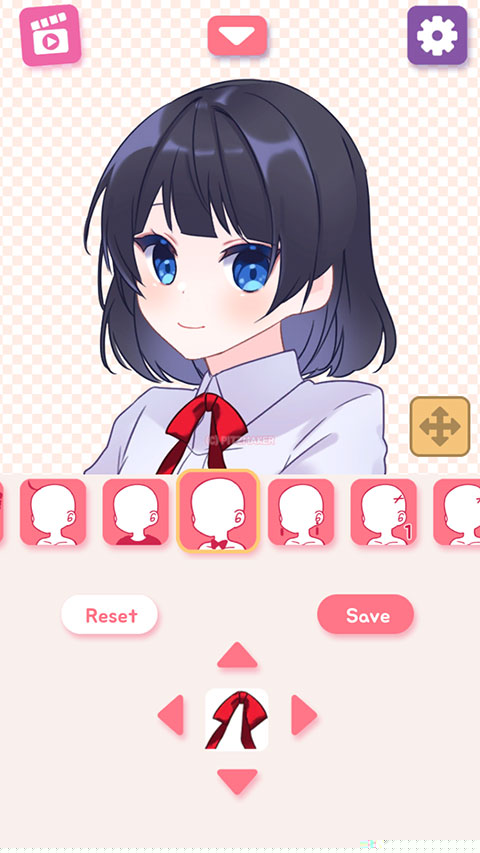Select the selected neck bow category
Viewport: 480px width, 853px height.
click(218, 511)
